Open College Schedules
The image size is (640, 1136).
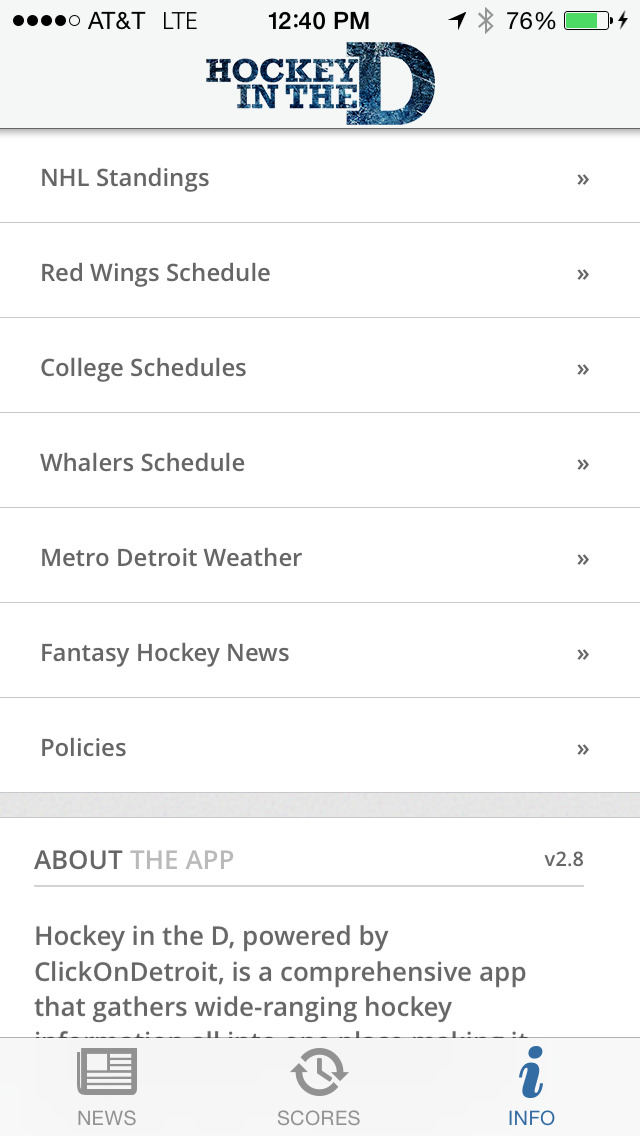click(x=320, y=365)
